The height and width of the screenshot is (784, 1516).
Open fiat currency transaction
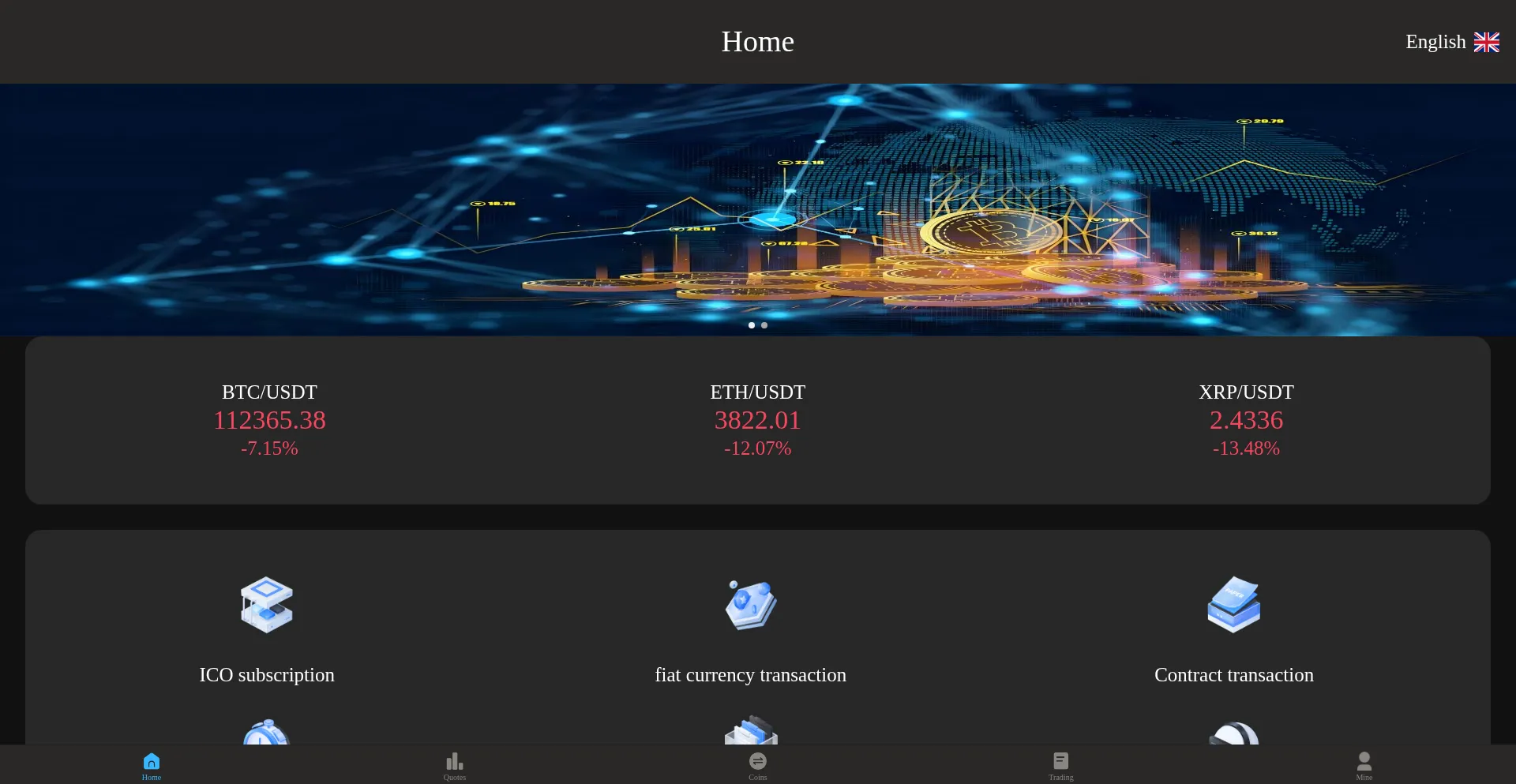(750, 628)
